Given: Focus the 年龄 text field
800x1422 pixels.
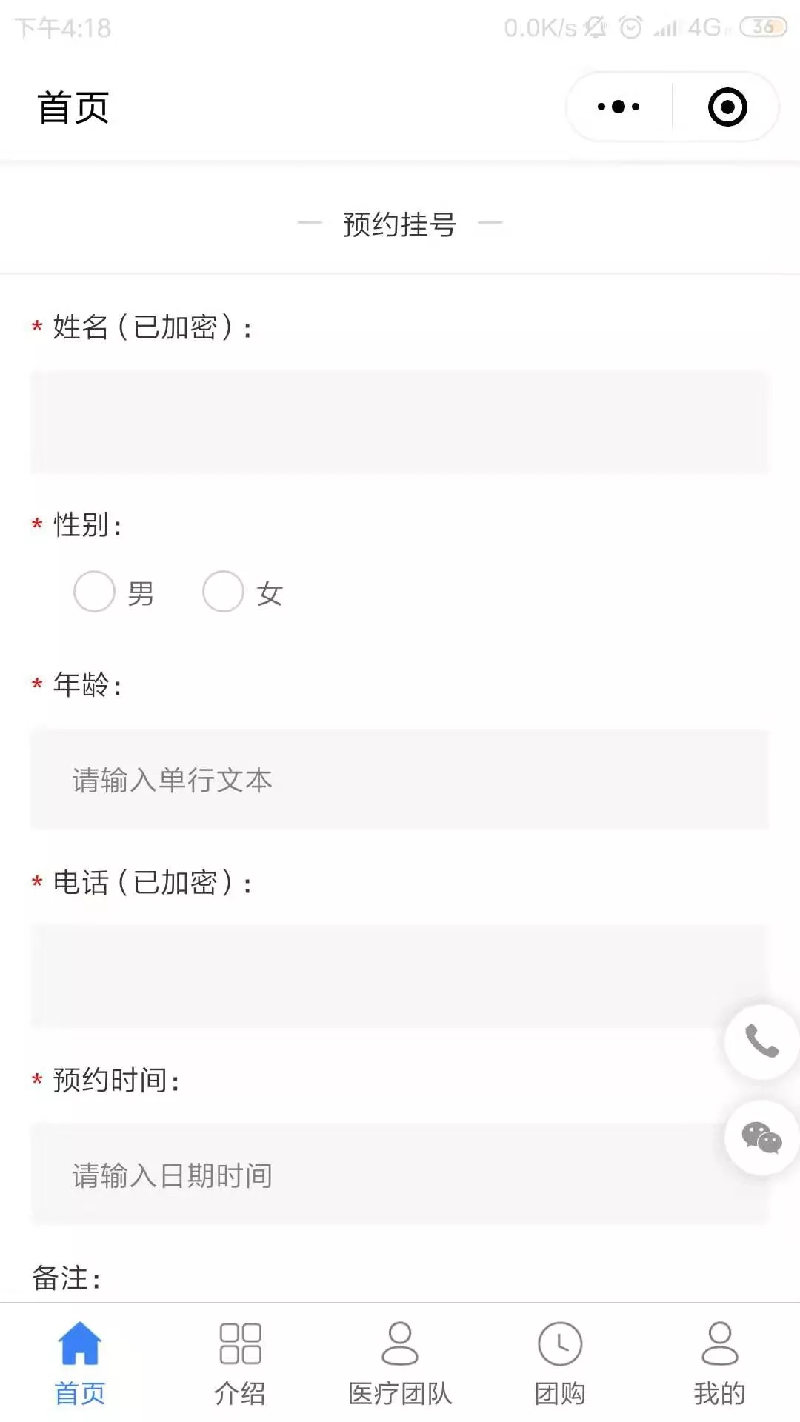Looking at the screenshot, I should (x=399, y=779).
